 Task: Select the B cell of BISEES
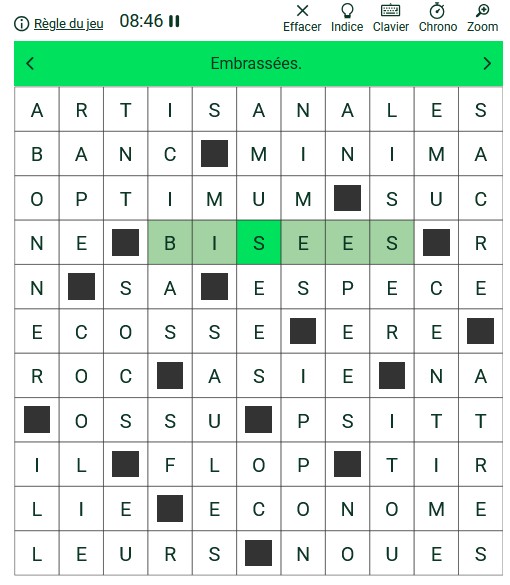click(170, 243)
